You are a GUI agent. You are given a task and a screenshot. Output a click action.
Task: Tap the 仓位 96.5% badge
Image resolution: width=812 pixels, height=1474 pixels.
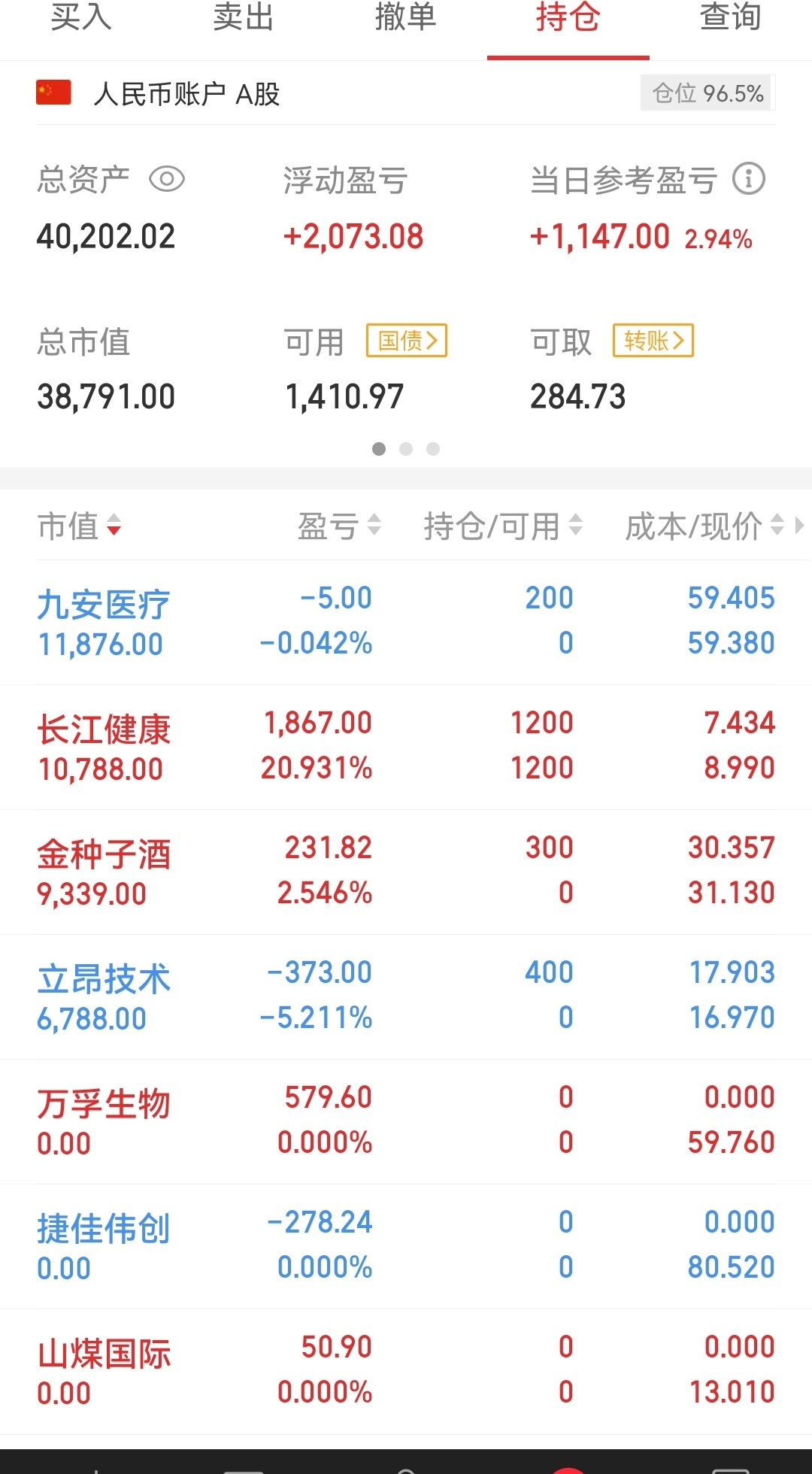pos(707,93)
